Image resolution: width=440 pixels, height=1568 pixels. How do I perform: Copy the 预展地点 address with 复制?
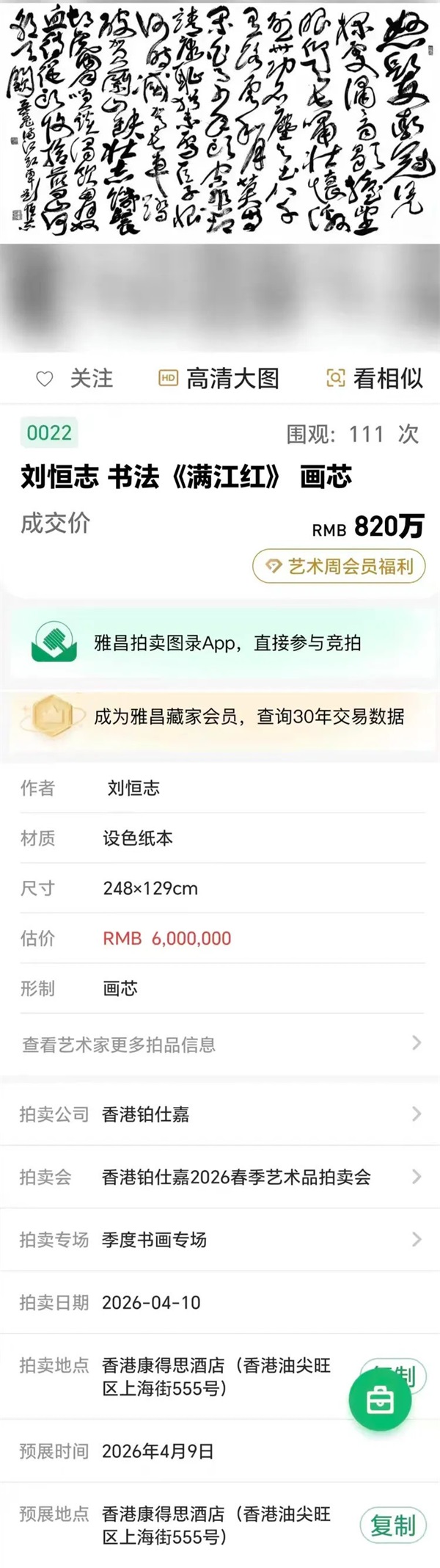pyautogui.click(x=393, y=1526)
